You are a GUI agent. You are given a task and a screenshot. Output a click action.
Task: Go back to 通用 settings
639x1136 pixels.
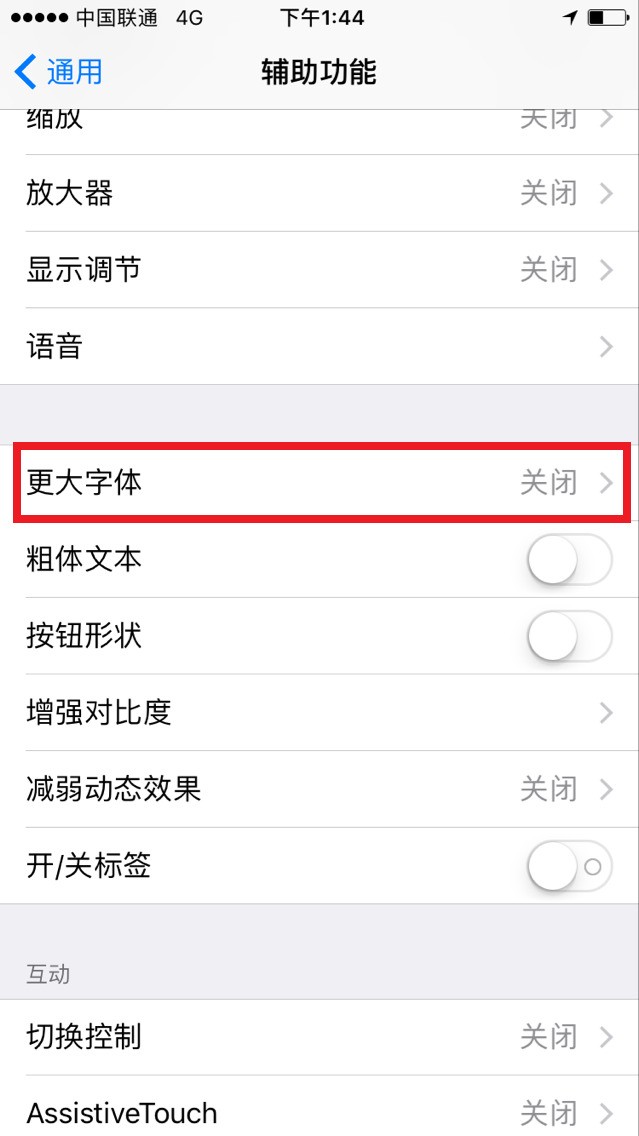[60, 72]
